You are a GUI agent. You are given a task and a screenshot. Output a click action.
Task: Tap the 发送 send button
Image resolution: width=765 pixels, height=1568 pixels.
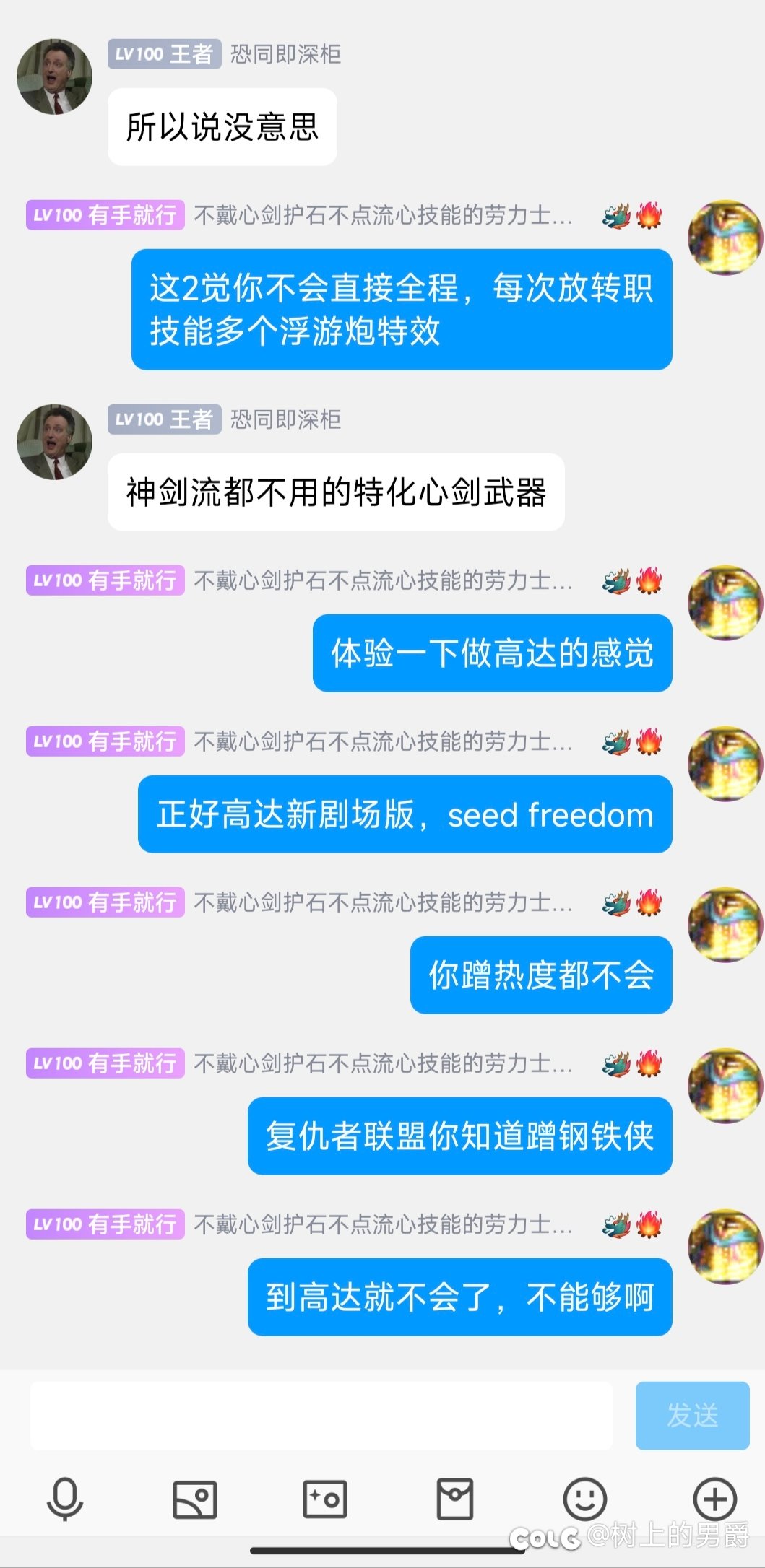pos(692,1416)
